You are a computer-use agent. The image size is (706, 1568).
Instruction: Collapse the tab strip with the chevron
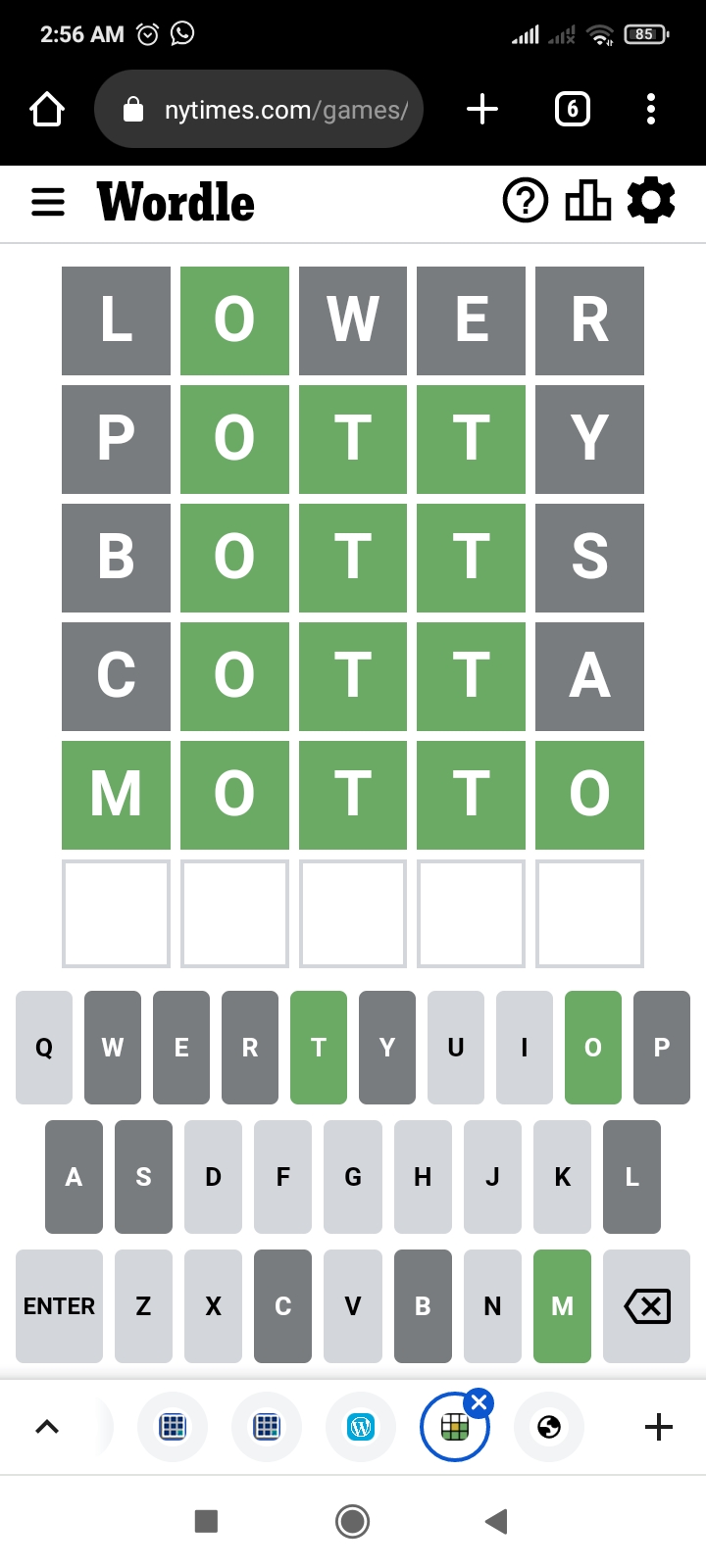[x=47, y=1427]
